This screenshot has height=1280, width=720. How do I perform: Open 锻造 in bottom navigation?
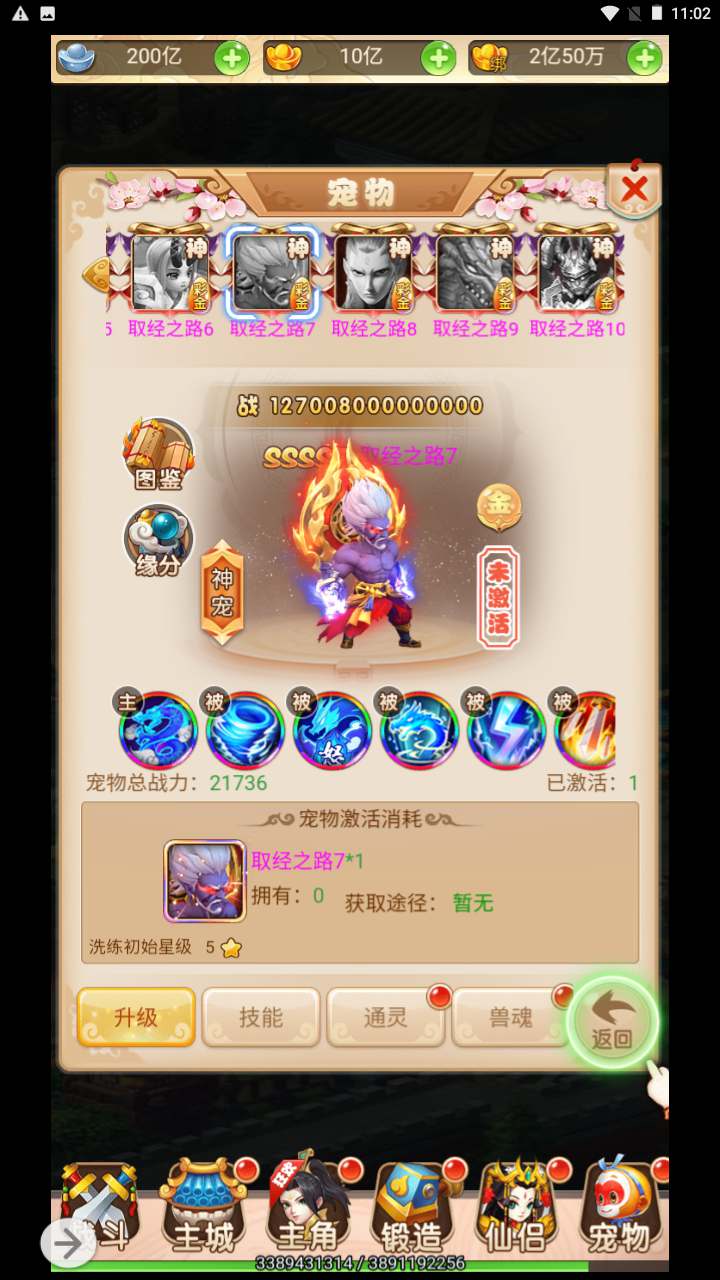coord(412,1212)
